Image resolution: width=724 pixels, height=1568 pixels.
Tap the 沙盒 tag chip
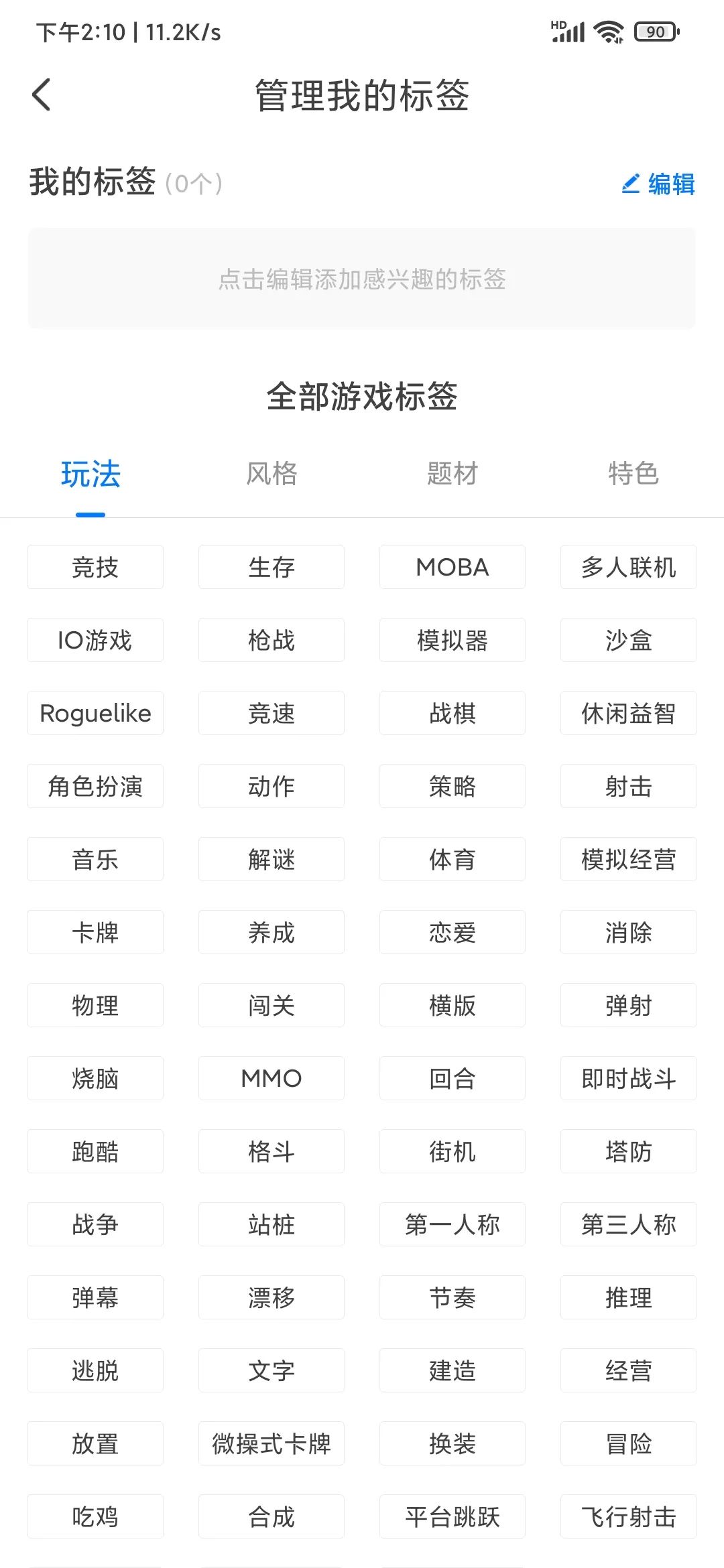629,640
